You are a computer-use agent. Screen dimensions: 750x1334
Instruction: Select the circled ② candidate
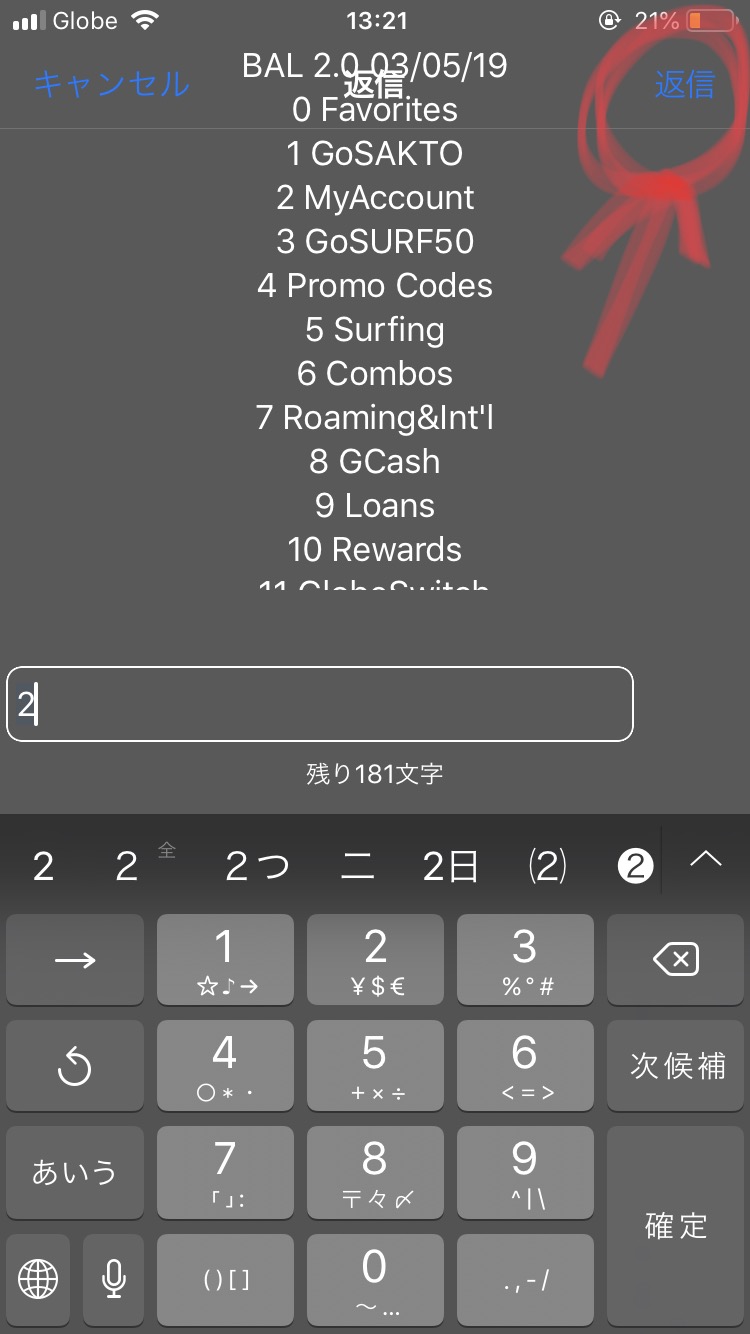click(x=634, y=865)
